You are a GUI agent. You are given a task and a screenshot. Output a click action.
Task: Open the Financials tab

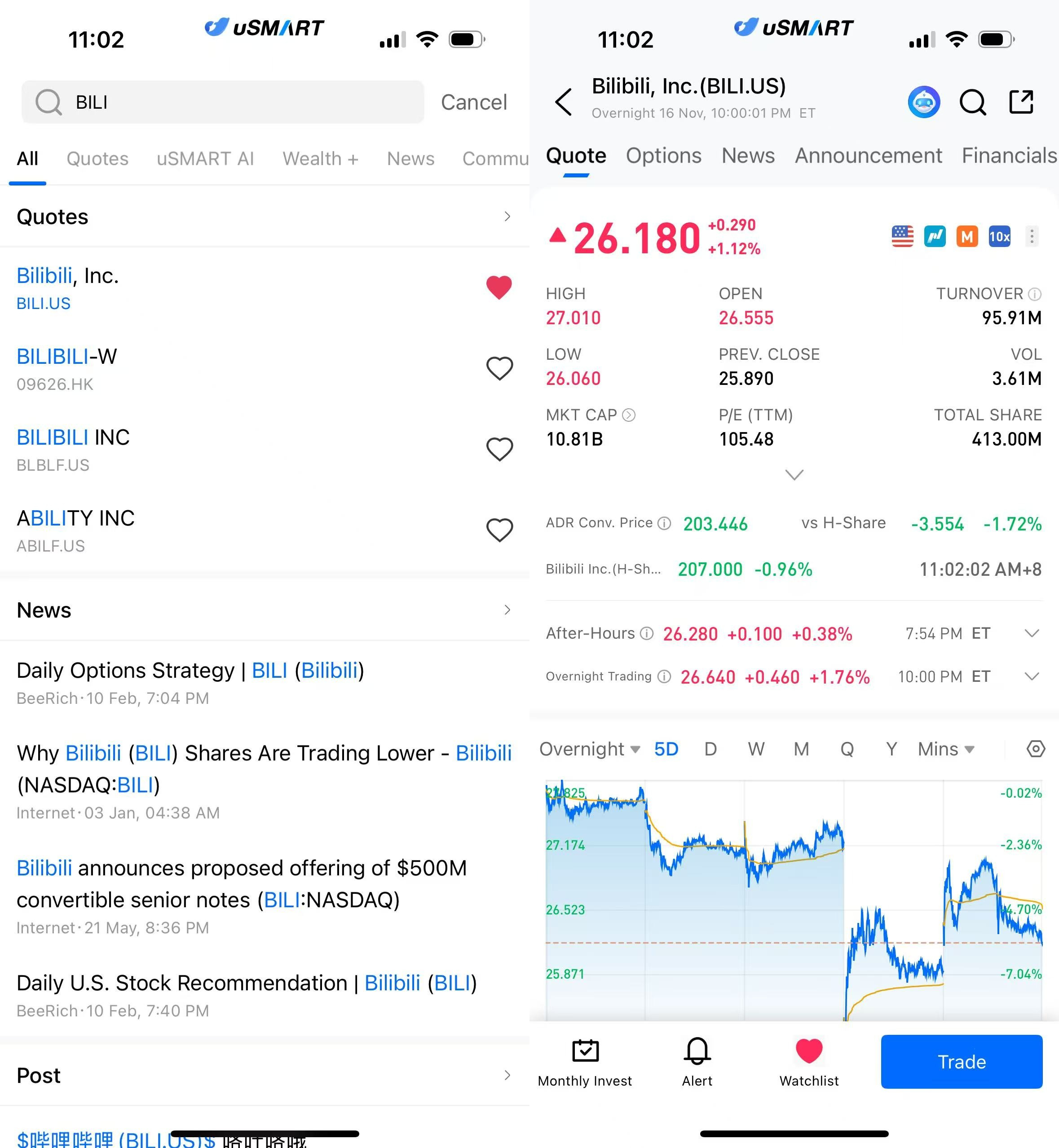pos(1009,156)
